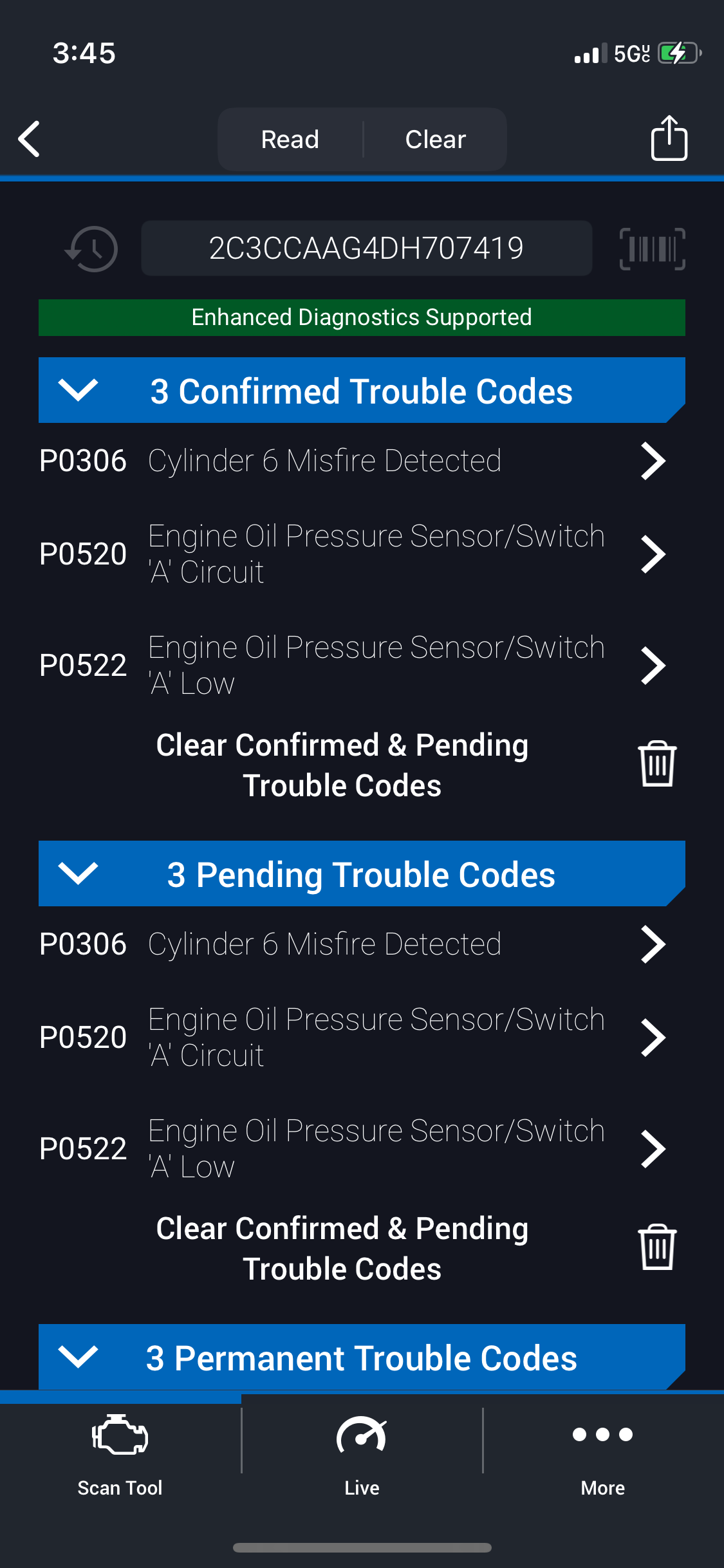Collapse 3 Pending Trouble Codes section
724x1568 pixels.
(x=79, y=873)
